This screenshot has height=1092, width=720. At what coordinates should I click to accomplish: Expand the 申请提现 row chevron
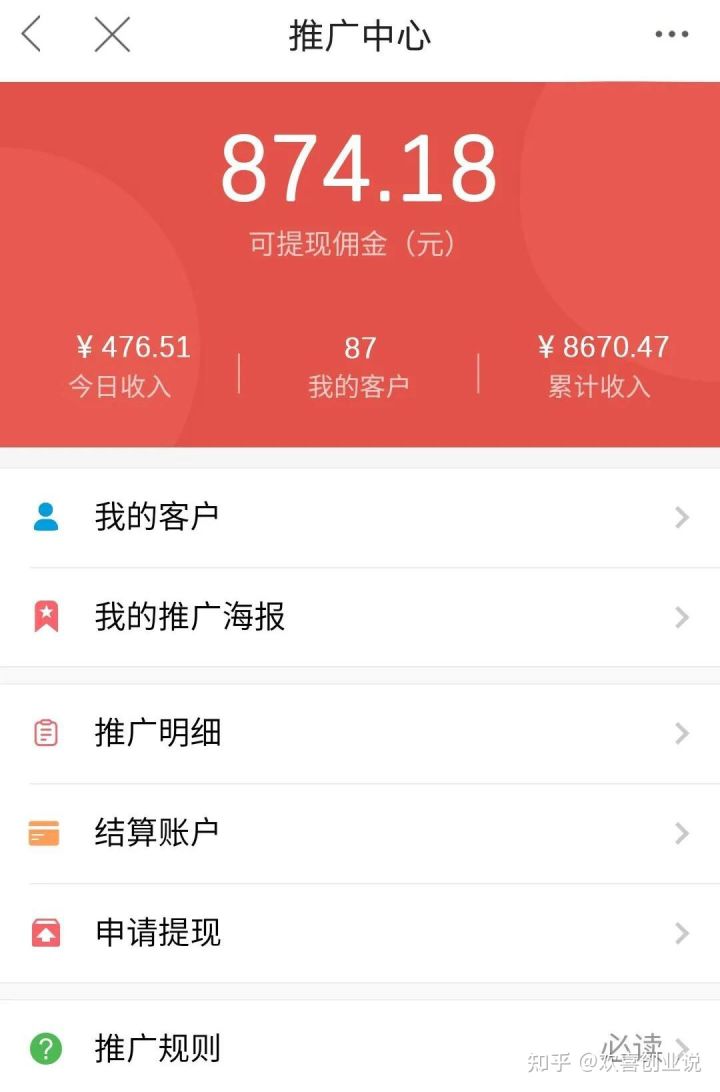point(683,933)
